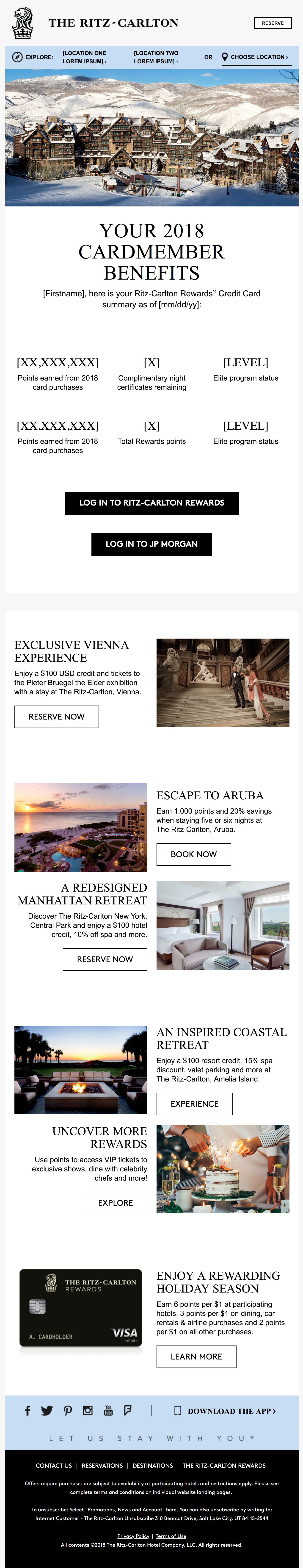Open Location Two explore link

[x=156, y=57]
